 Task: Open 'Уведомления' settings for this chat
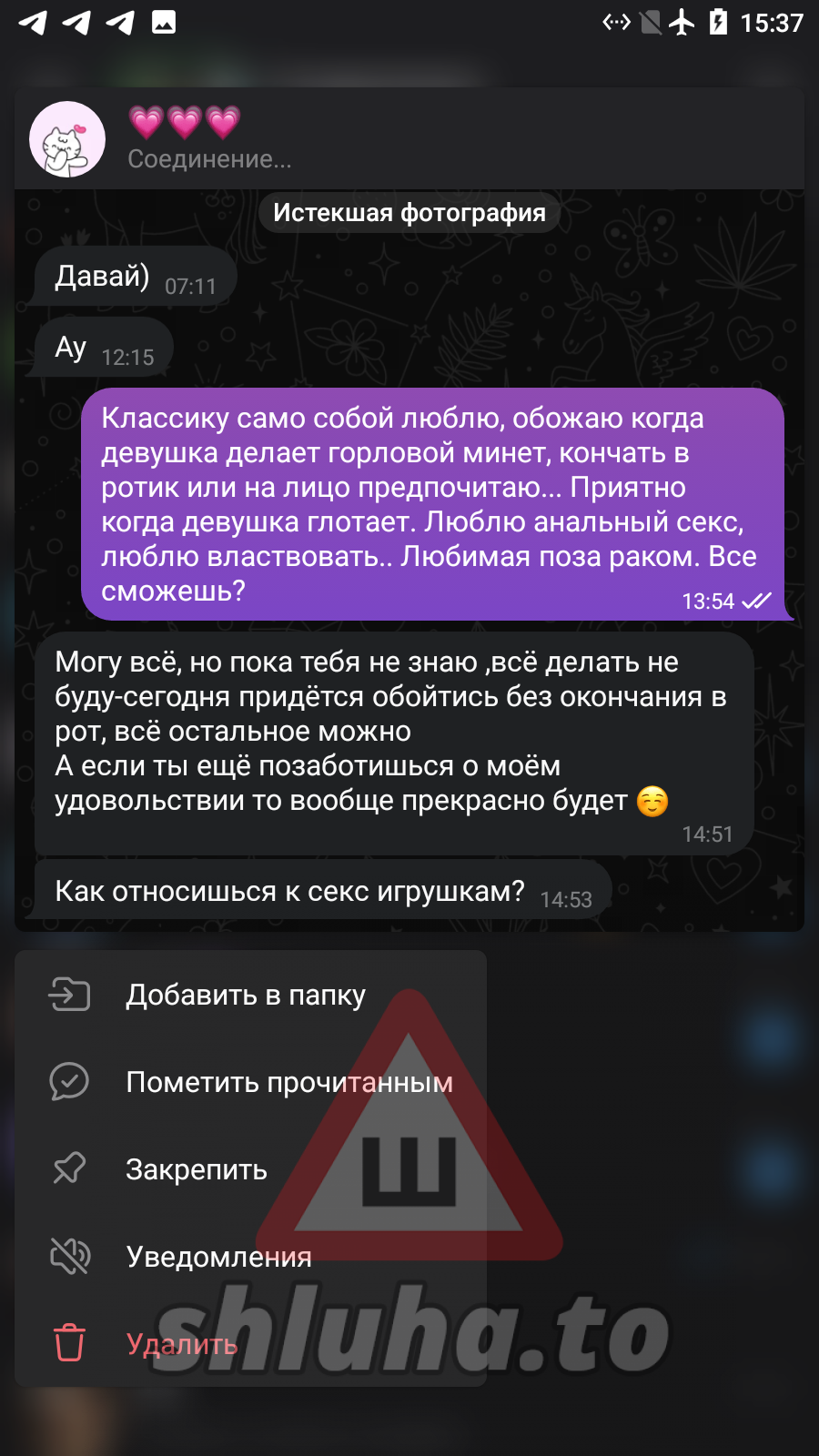coord(218,1257)
